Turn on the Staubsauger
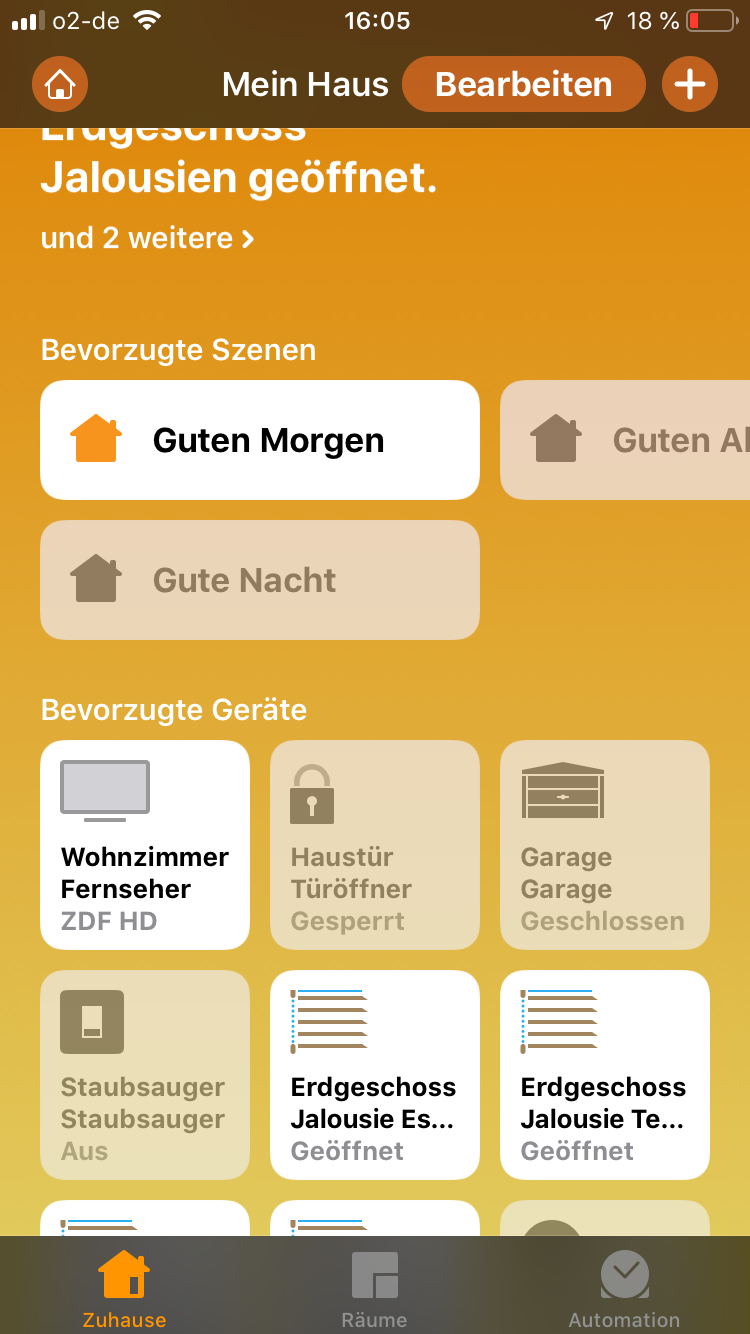Image resolution: width=750 pixels, height=1334 pixels. [x=145, y=1075]
